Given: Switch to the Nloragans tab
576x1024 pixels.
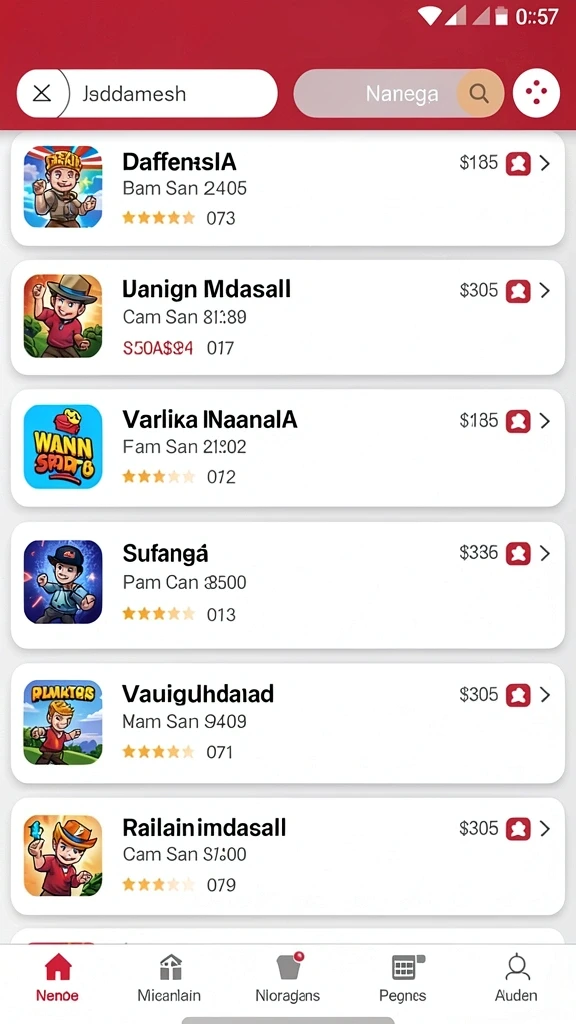Looking at the screenshot, I should 287,978.
